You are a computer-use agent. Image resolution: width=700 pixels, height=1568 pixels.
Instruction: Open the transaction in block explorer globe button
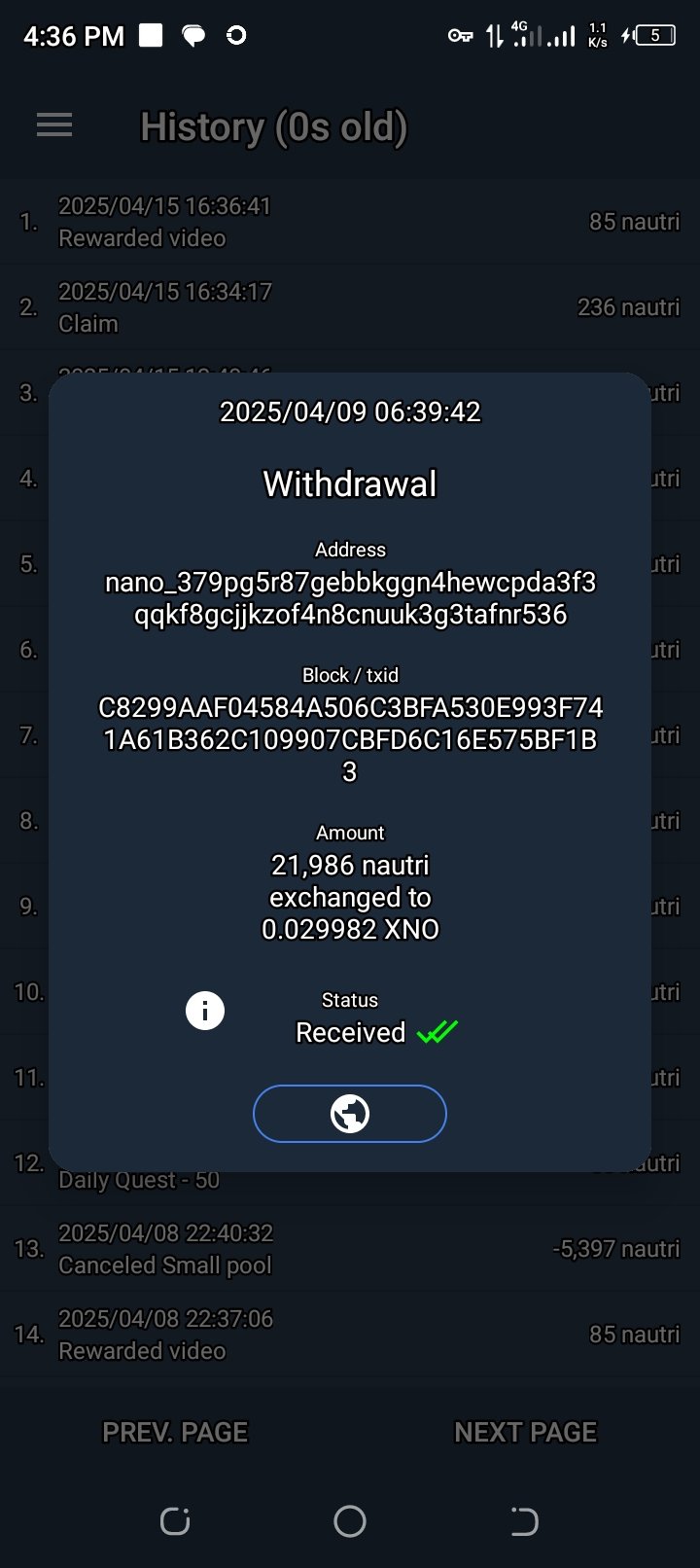click(350, 1114)
